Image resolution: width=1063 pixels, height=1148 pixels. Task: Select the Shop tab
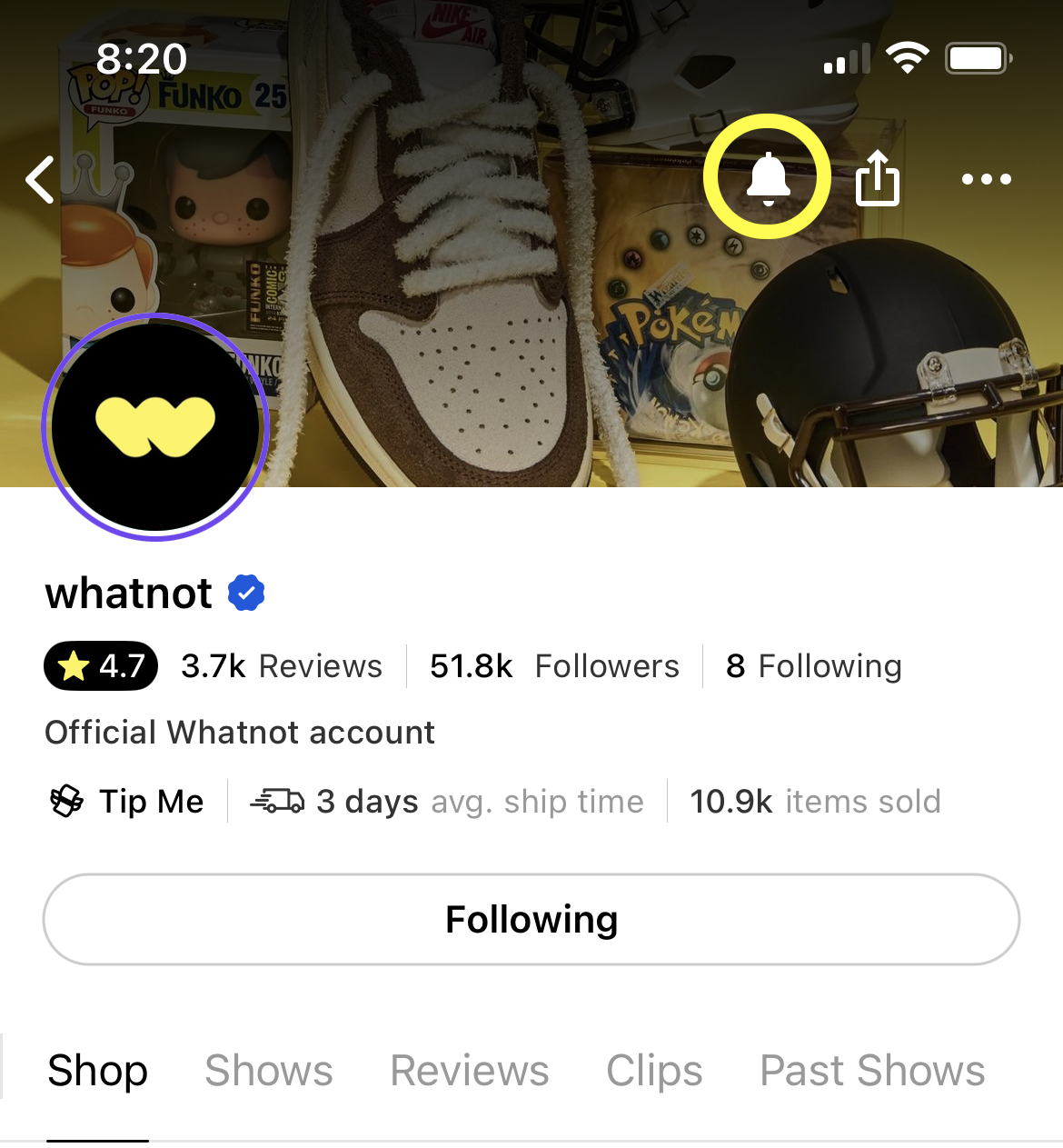click(97, 1071)
